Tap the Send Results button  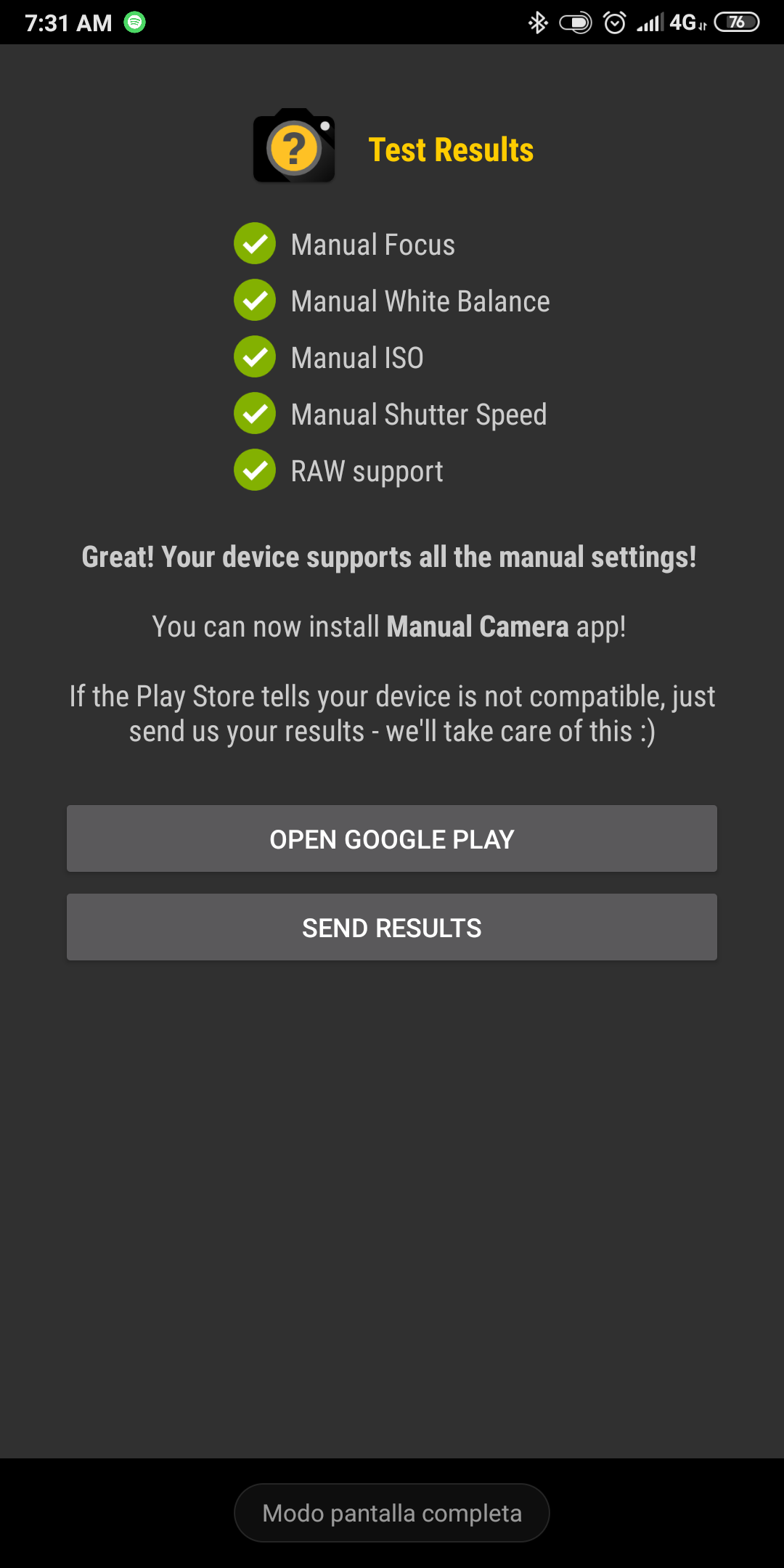pyautogui.click(x=392, y=927)
